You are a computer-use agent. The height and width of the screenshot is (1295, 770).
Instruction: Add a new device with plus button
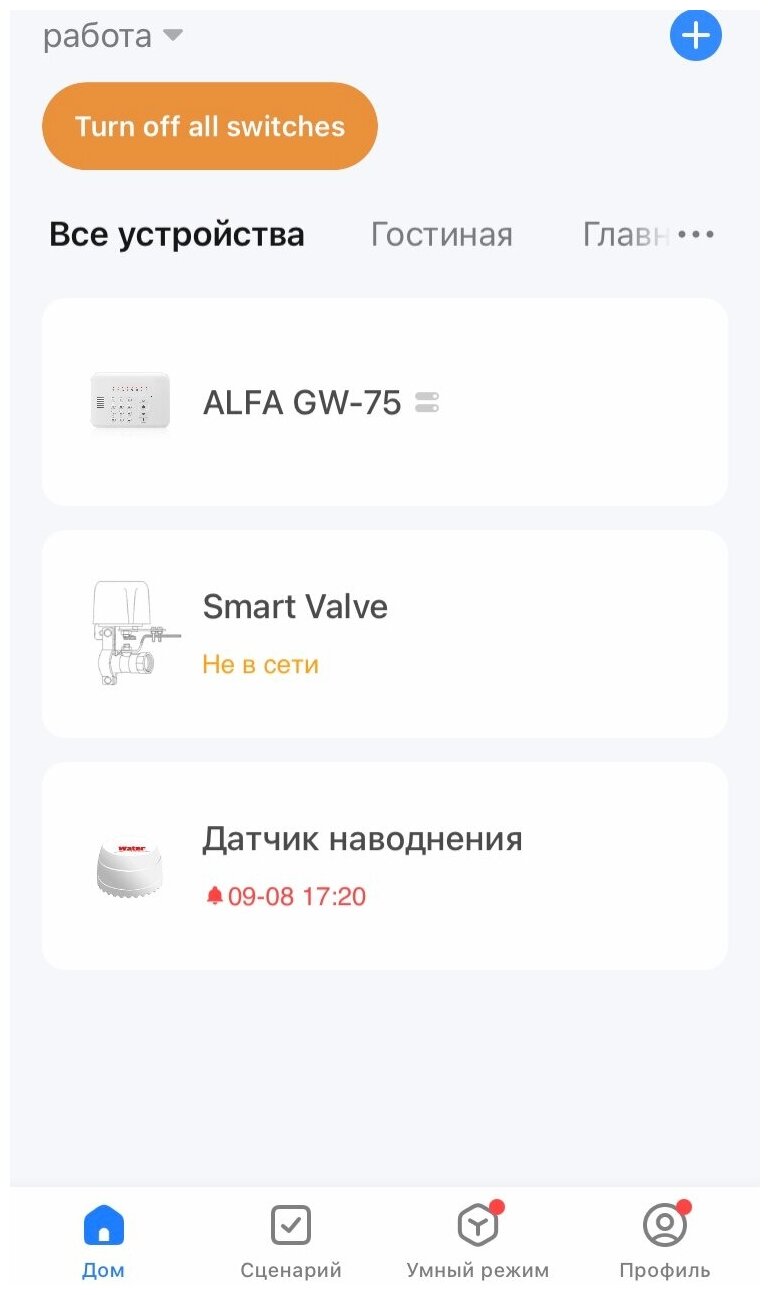(695, 36)
